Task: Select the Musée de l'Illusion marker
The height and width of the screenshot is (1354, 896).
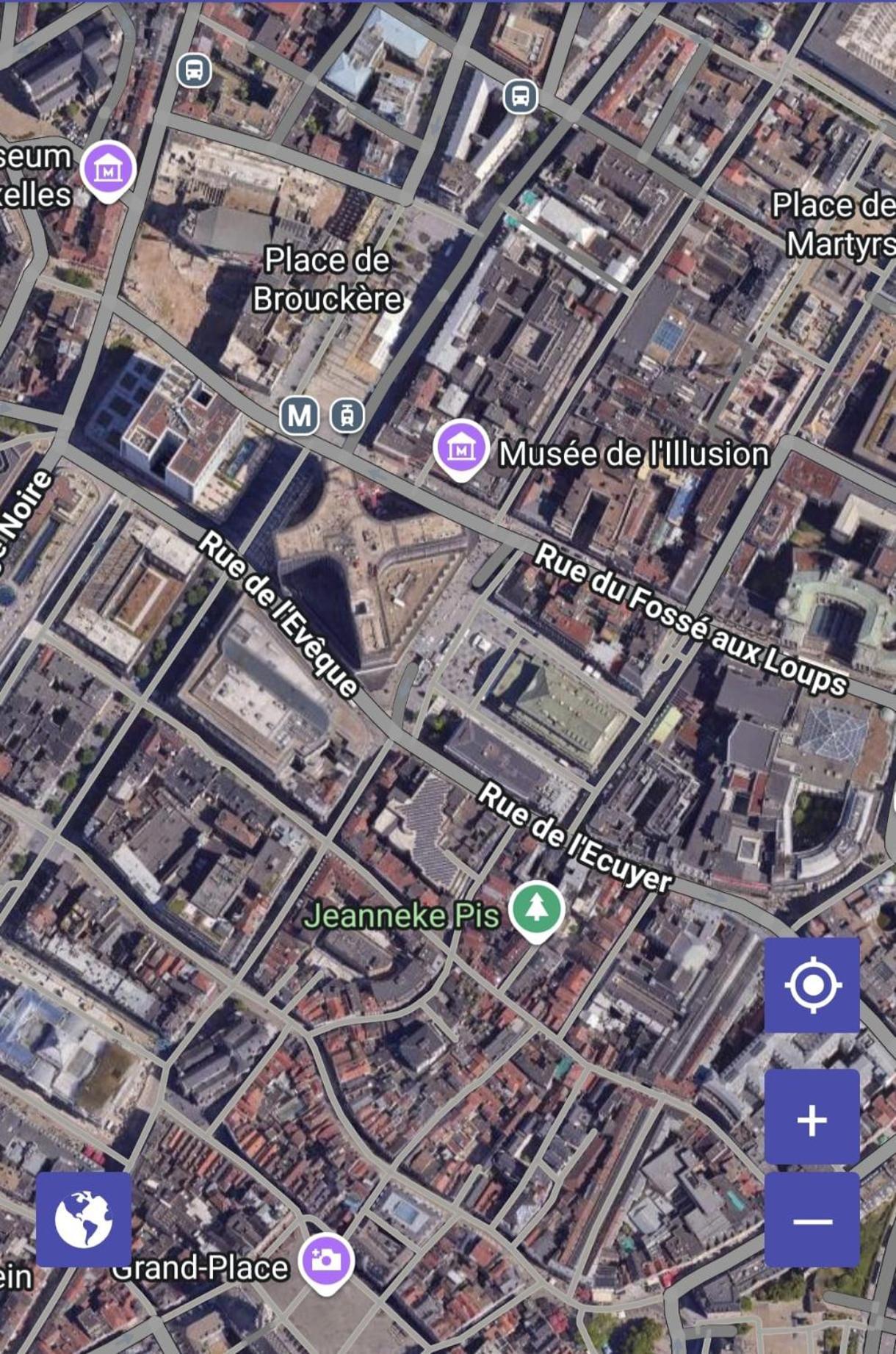Action: click(x=460, y=448)
